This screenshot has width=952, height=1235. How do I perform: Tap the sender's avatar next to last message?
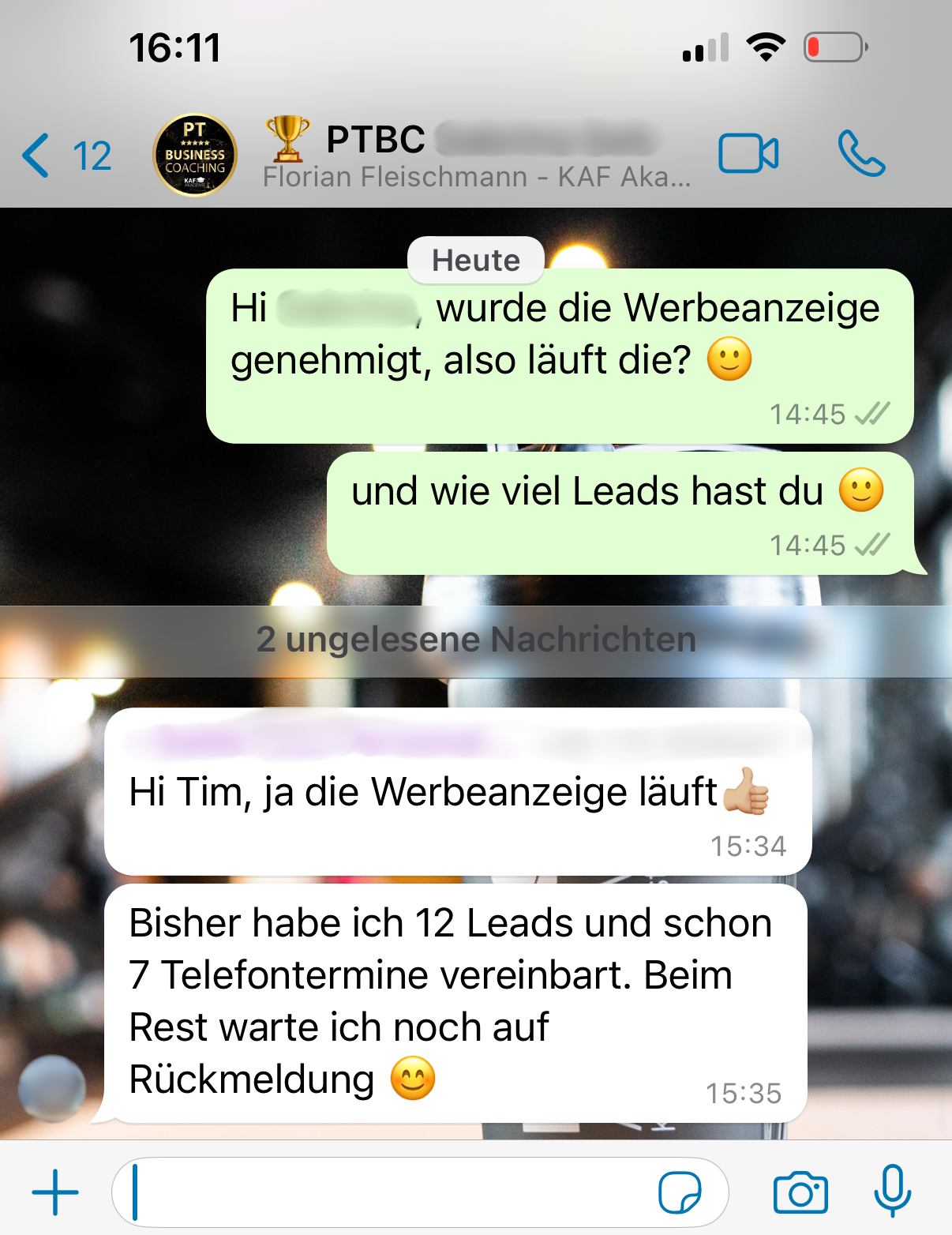[52, 1089]
